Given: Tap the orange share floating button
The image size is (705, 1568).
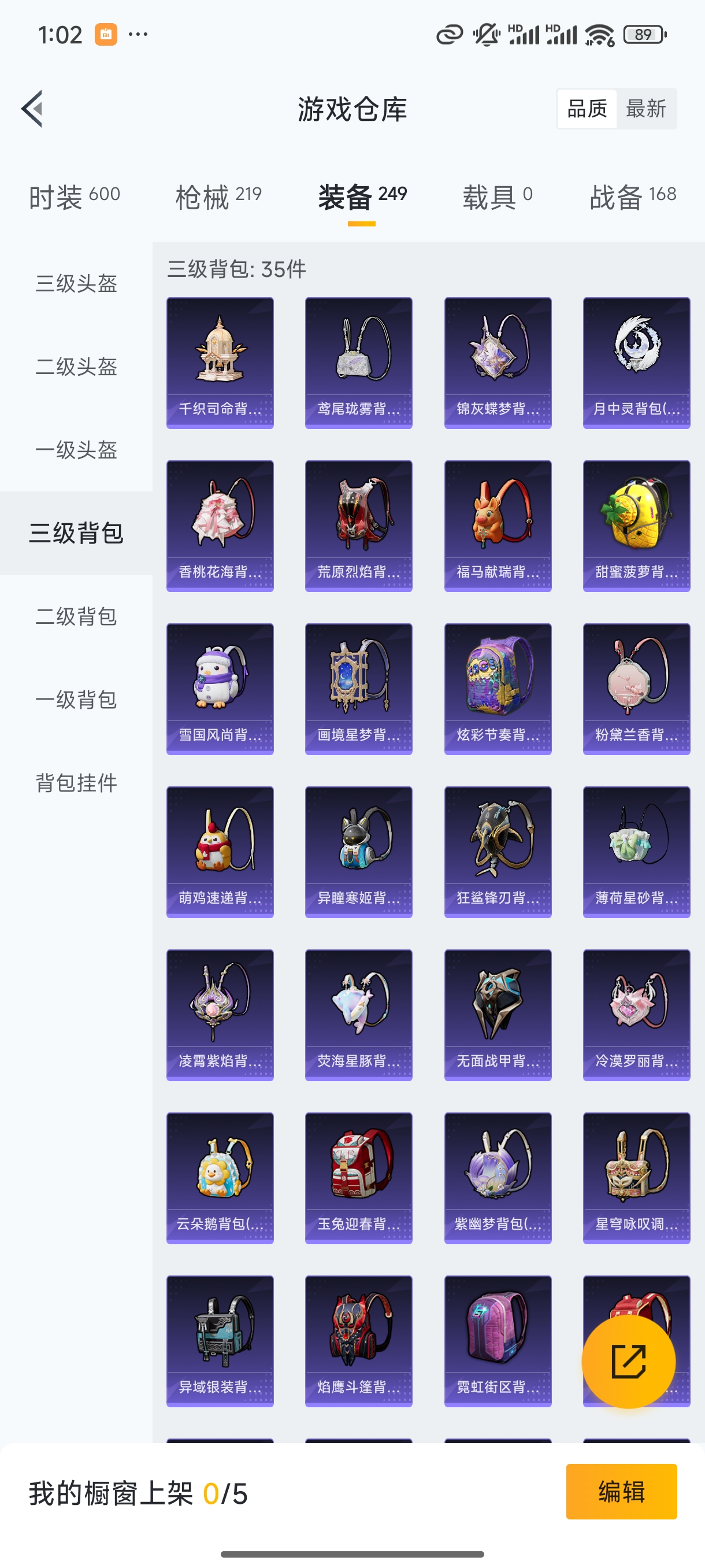Looking at the screenshot, I should tap(628, 1362).
